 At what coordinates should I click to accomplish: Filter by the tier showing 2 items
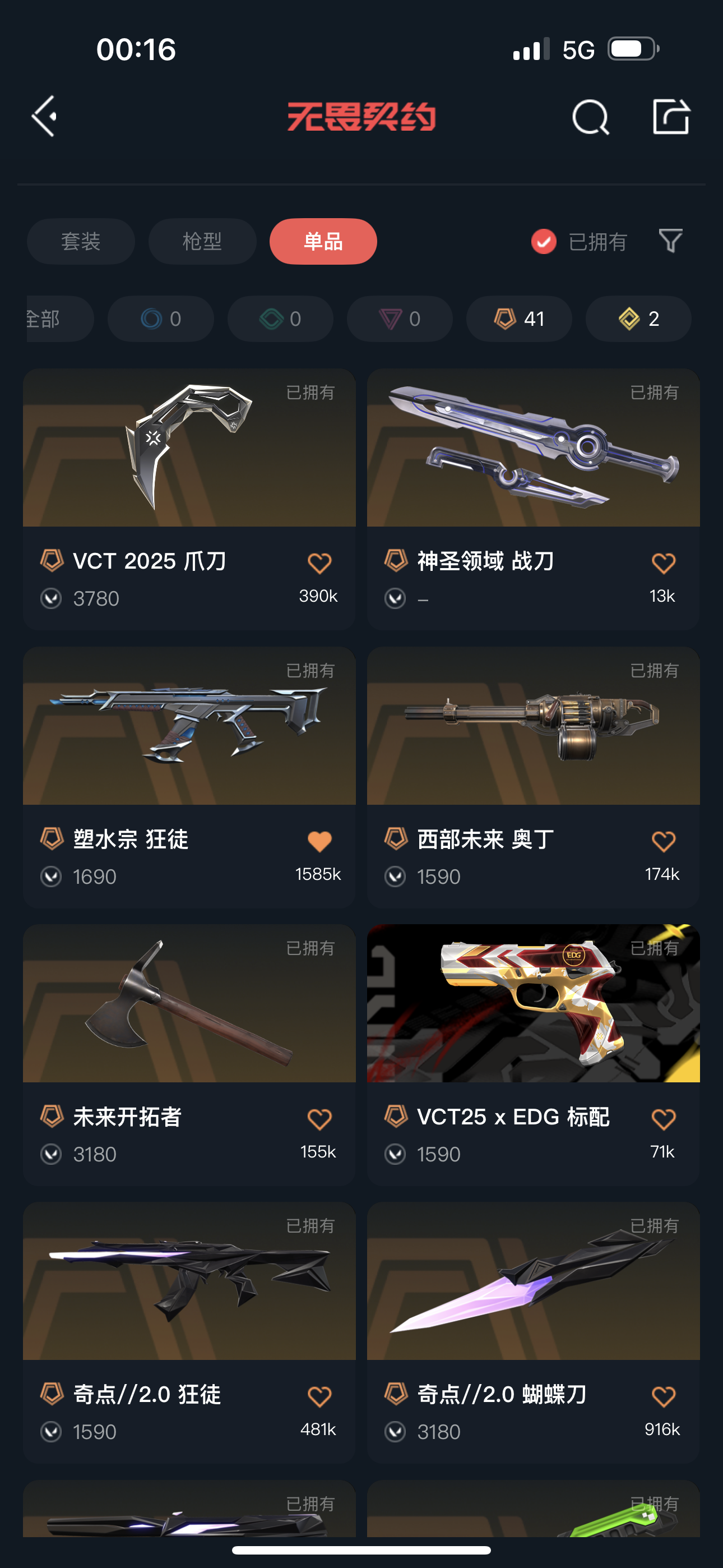coord(638,319)
